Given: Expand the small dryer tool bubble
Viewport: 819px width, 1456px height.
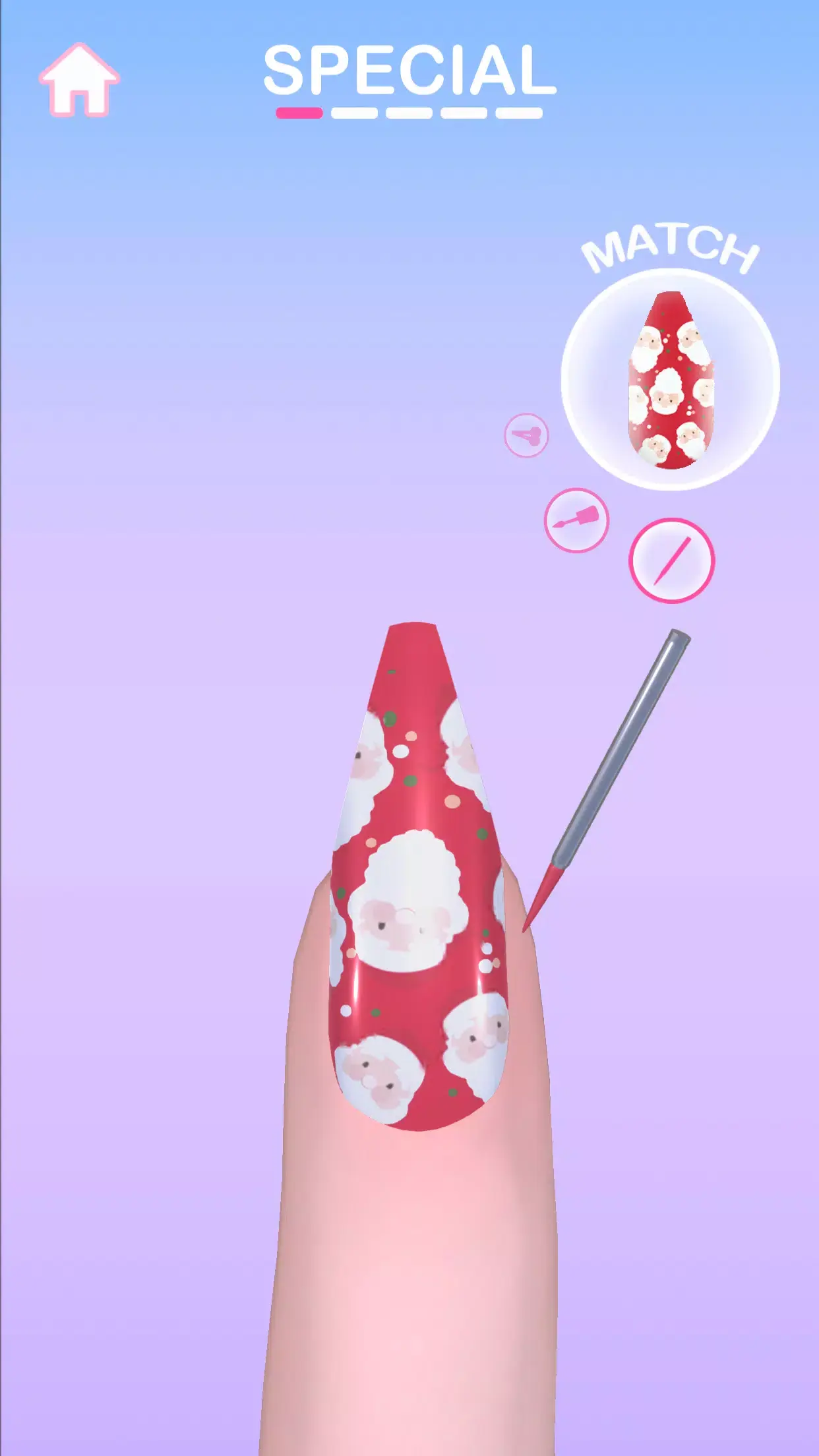Looking at the screenshot, I should 526,434.
